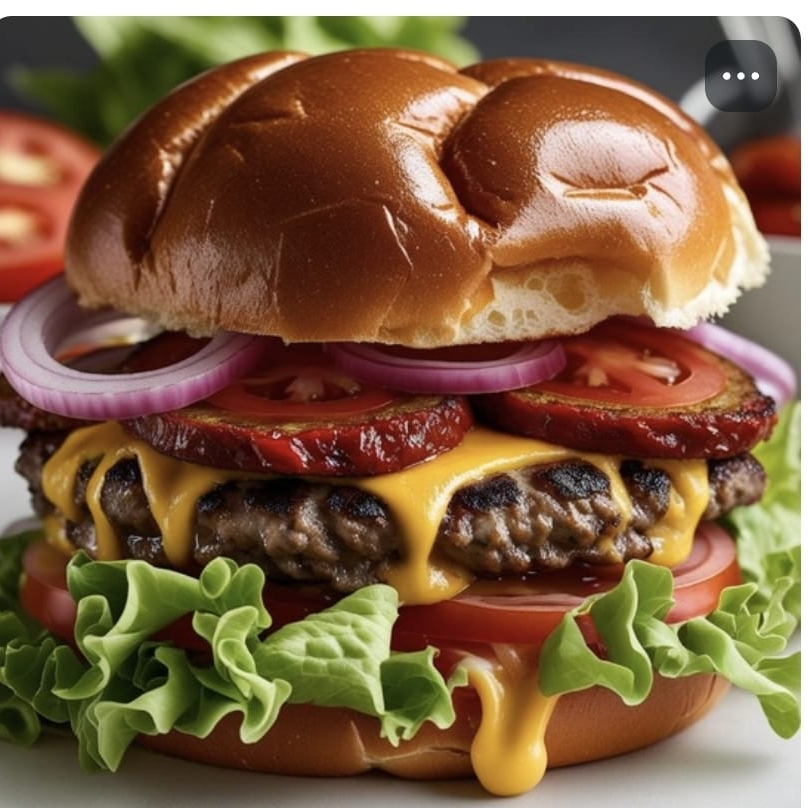This screenshot has height=808, width=808.
Task: Open the three-dot options menu
Action: click(740, 76)
